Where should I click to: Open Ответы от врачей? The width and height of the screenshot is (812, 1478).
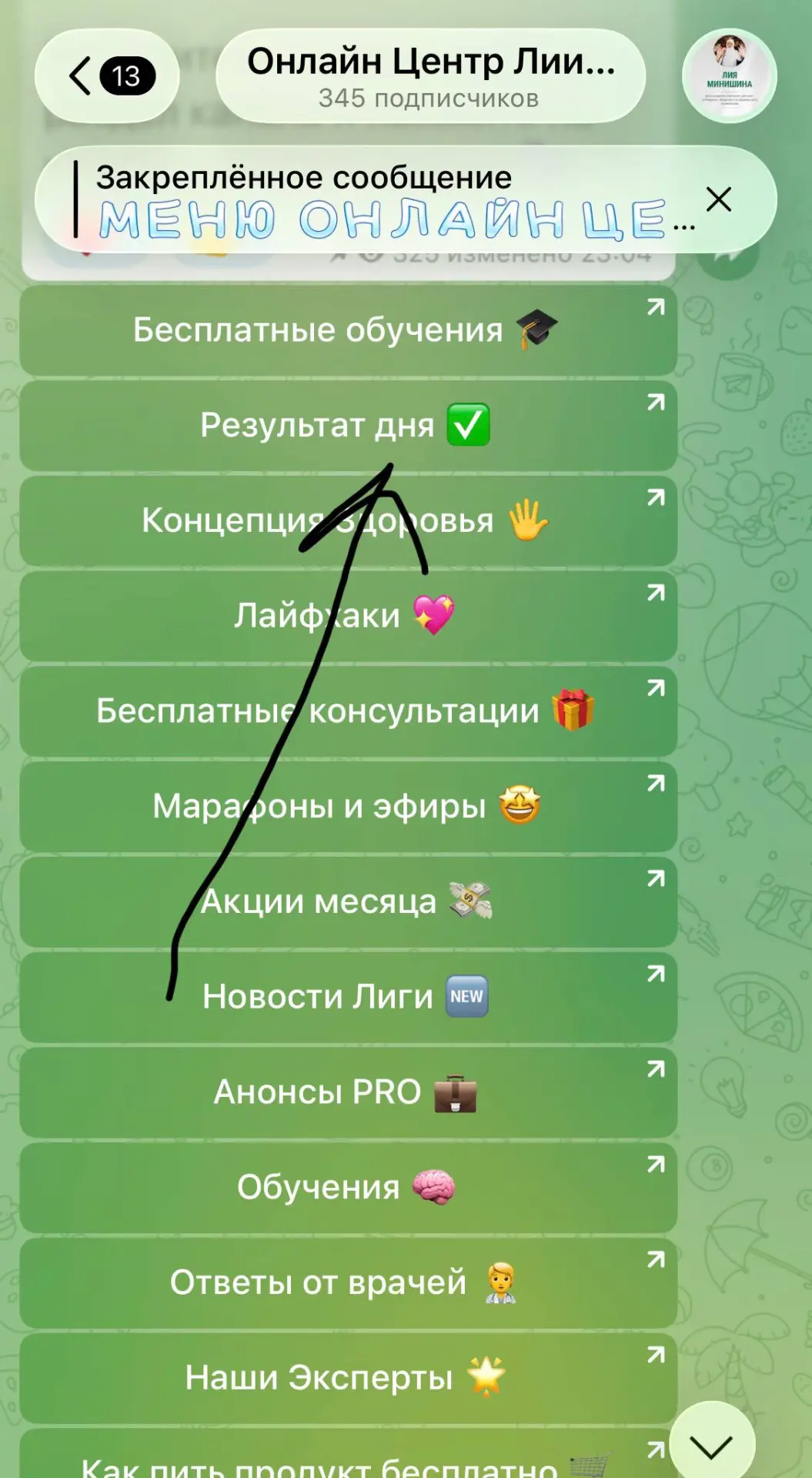click(348, 1282)
